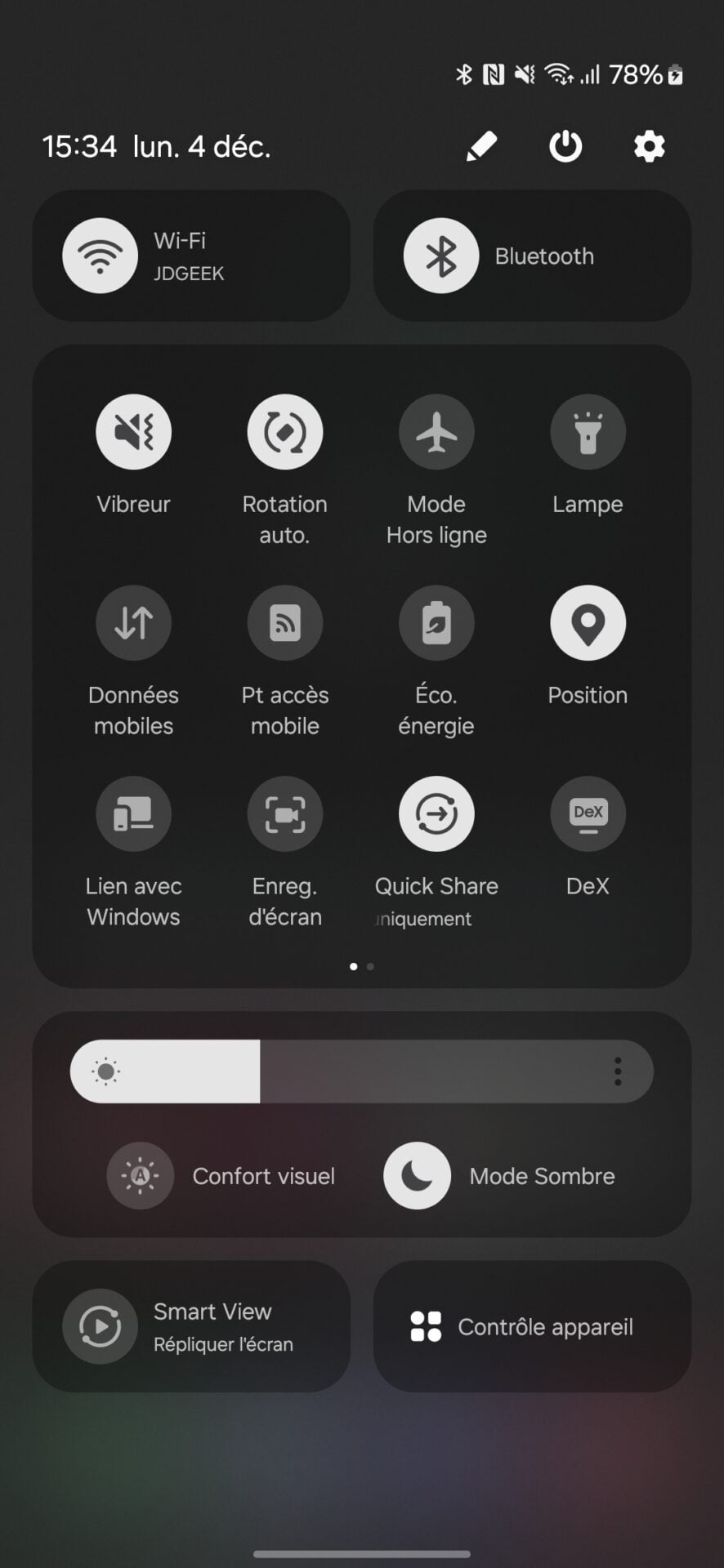Screen dimensions: 724x1568
Task: Disable Position location
Action: tap(588, 623)
